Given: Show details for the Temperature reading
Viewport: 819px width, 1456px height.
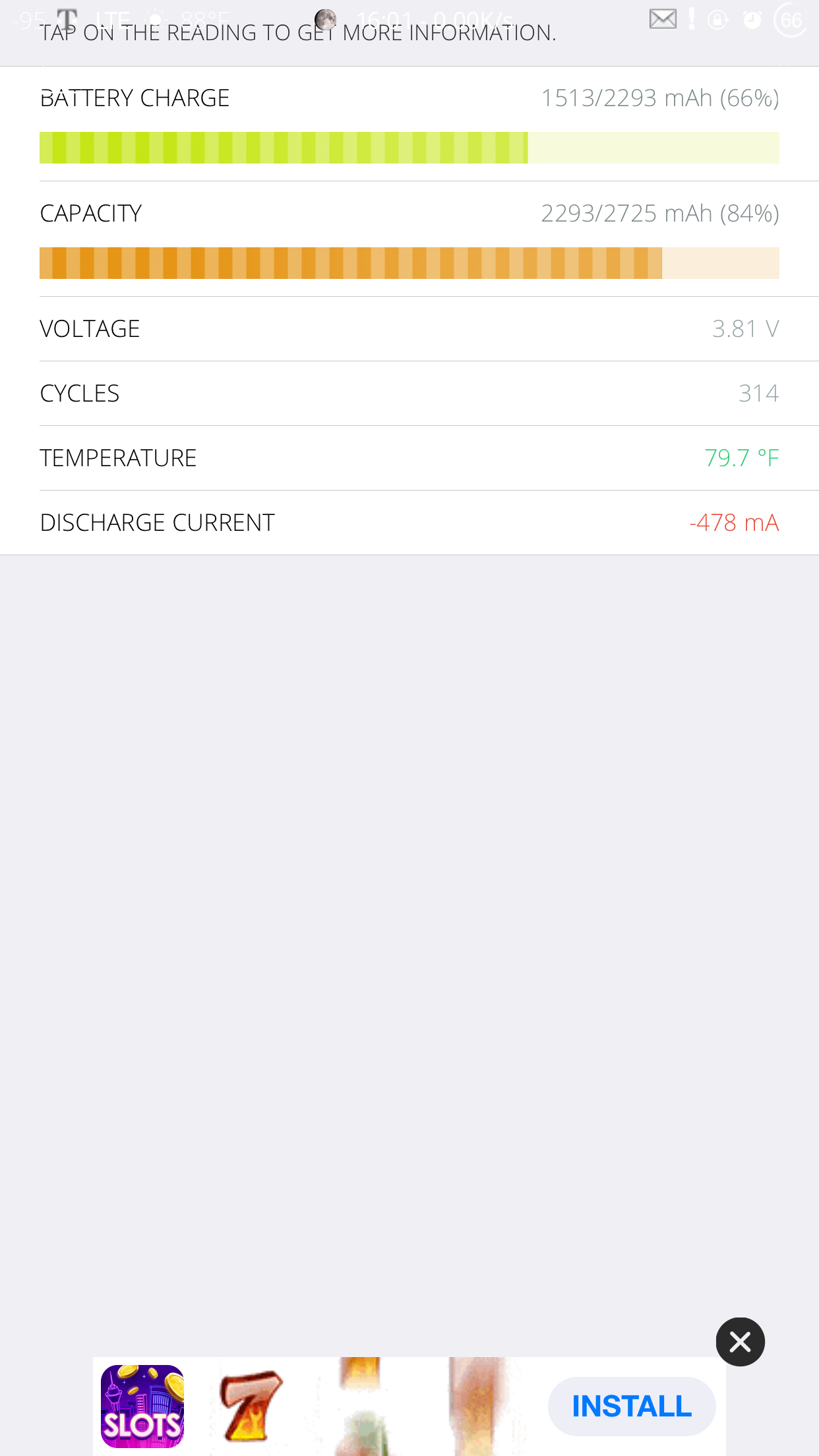Looking at the screenshot, I should pos(409,458).
